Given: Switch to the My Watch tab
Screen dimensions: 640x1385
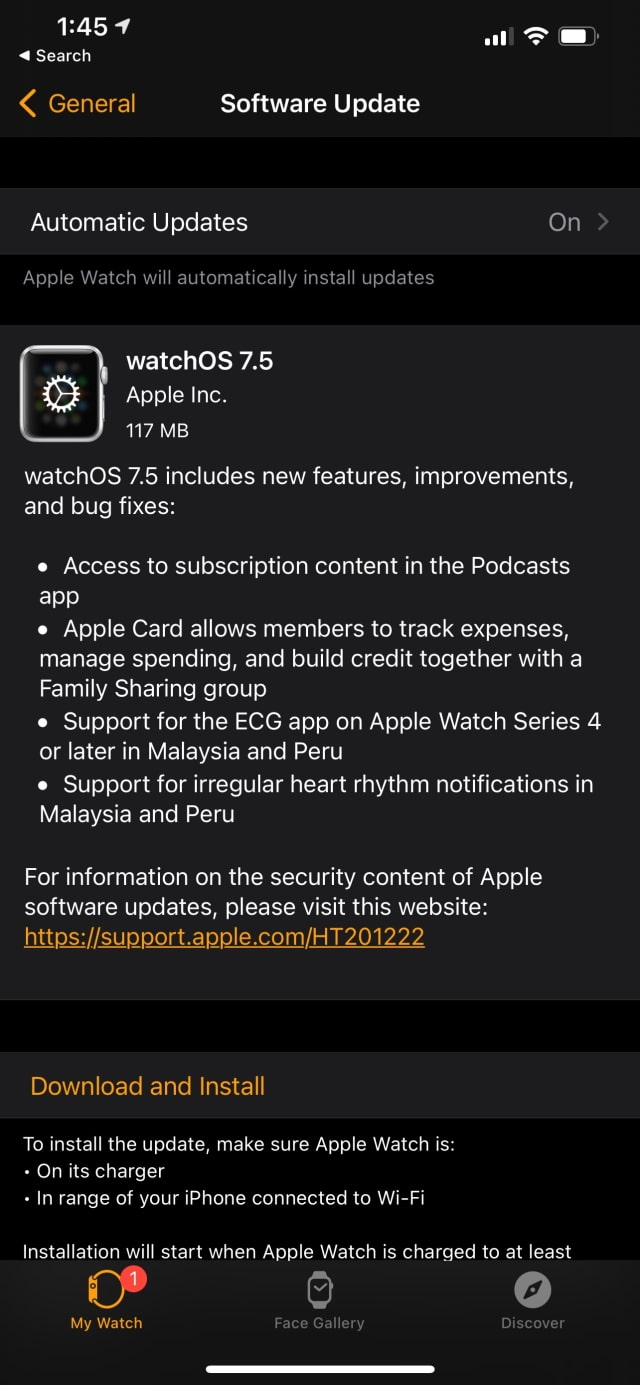Looking at the screenshot, I should 106,1300.
